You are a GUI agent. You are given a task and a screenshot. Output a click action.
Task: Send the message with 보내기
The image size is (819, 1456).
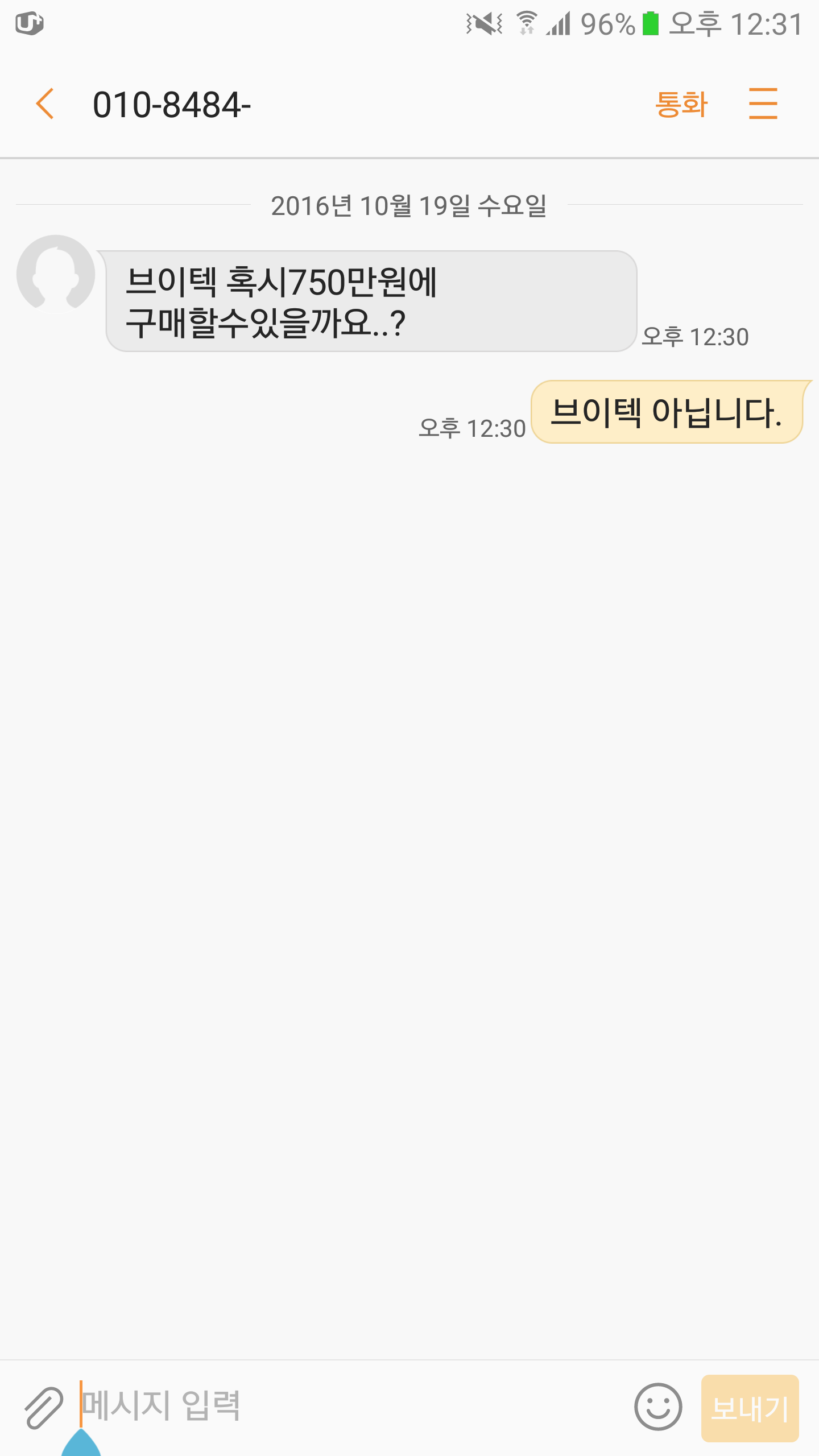(750, 1408)
